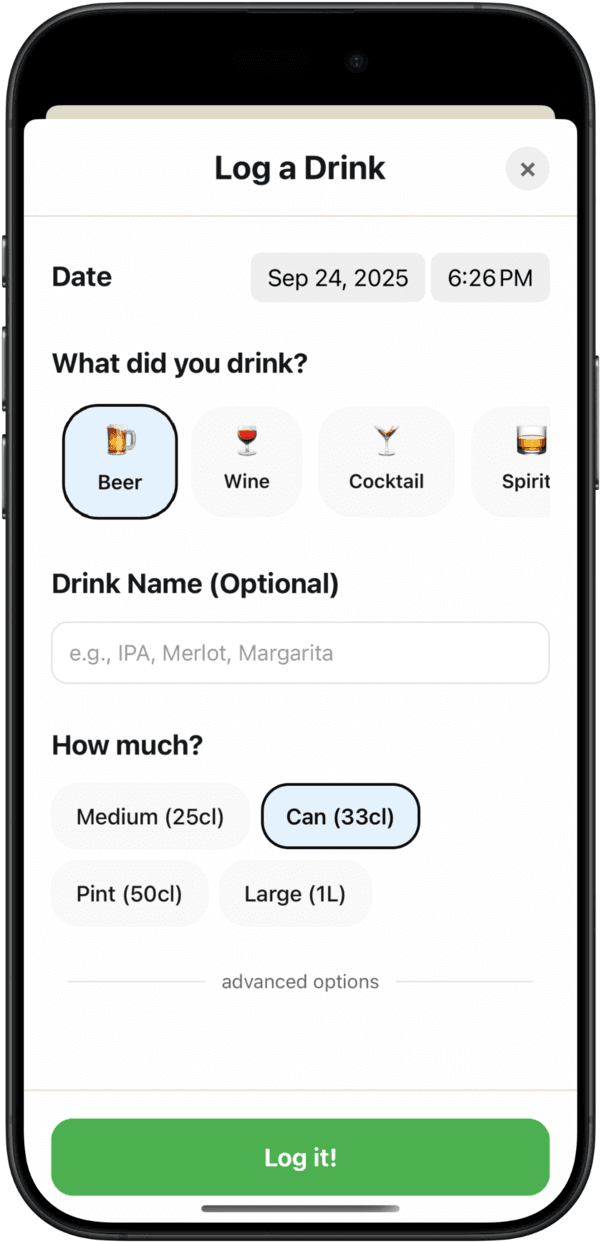600x1242 pixels.
Task: Select the Can (33cl) size
Action: coord(340,816)
